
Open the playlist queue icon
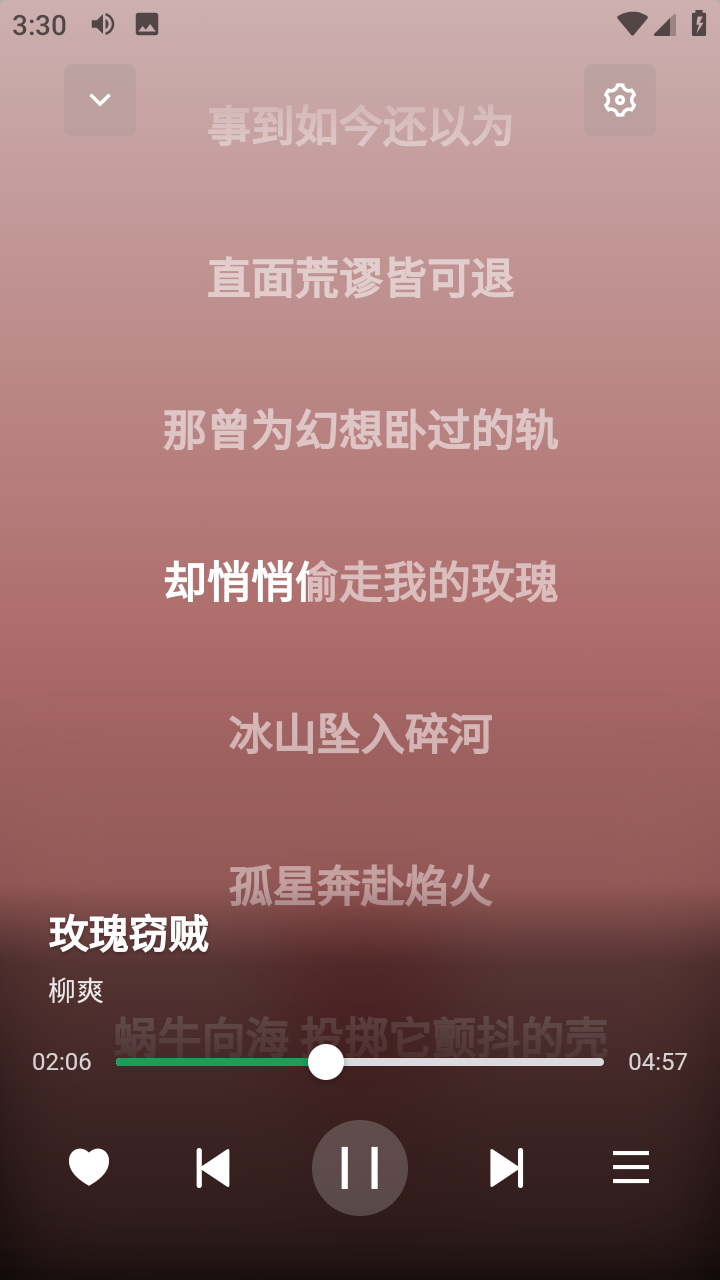[630, 1167]
